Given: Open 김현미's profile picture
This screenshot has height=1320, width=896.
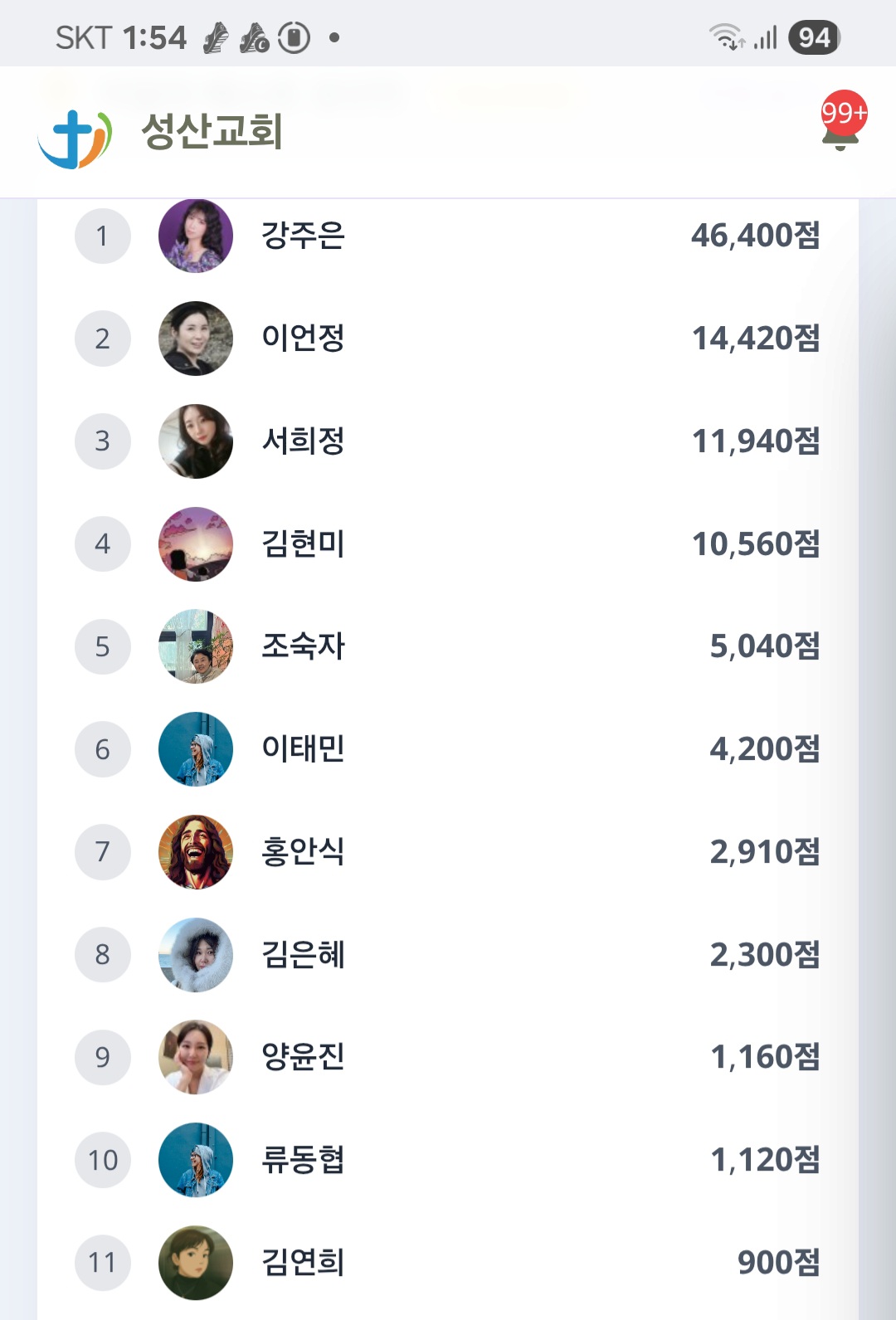Looking at the screenshot, I should pyautogui.click(x=195, y=543).
